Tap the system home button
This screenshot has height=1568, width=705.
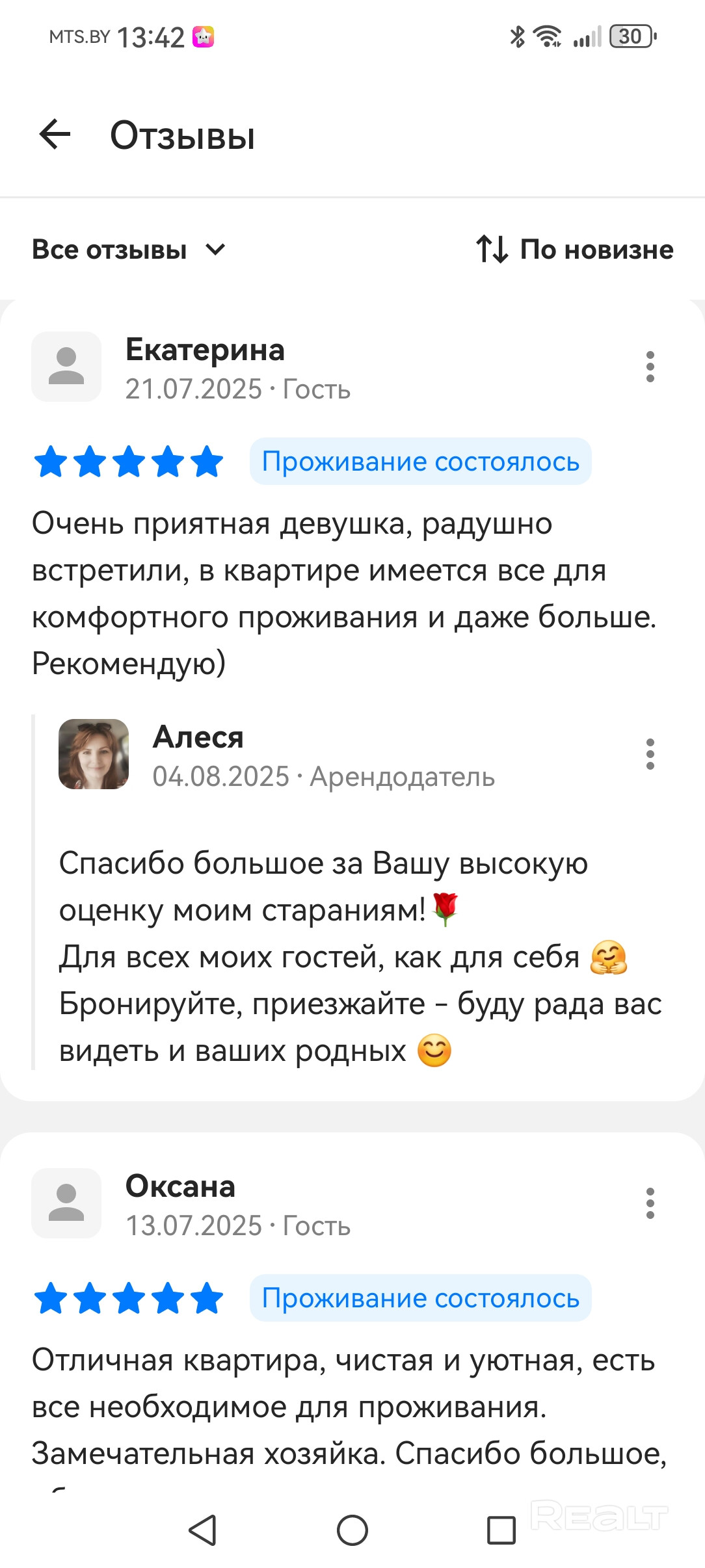(352, 1530)
